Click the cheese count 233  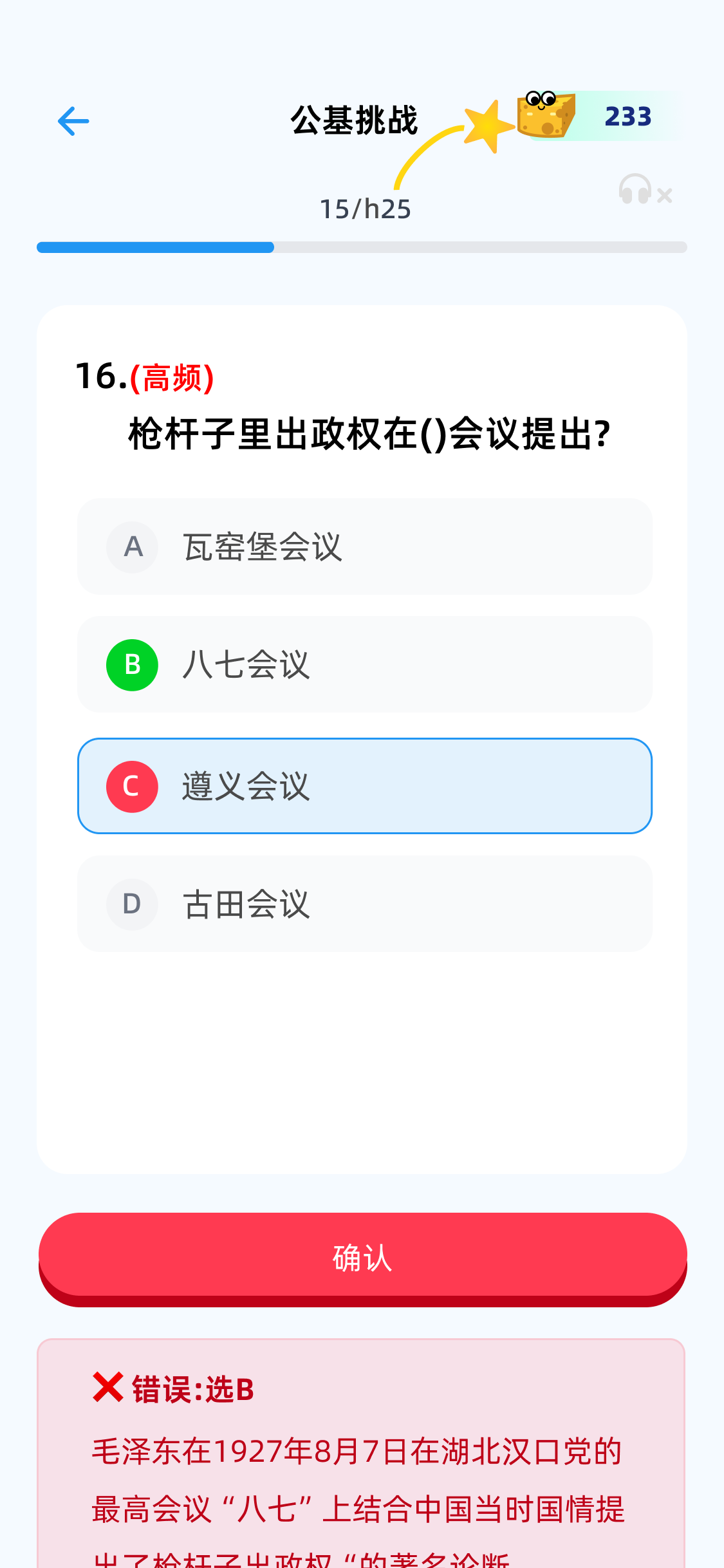point(627,116)
